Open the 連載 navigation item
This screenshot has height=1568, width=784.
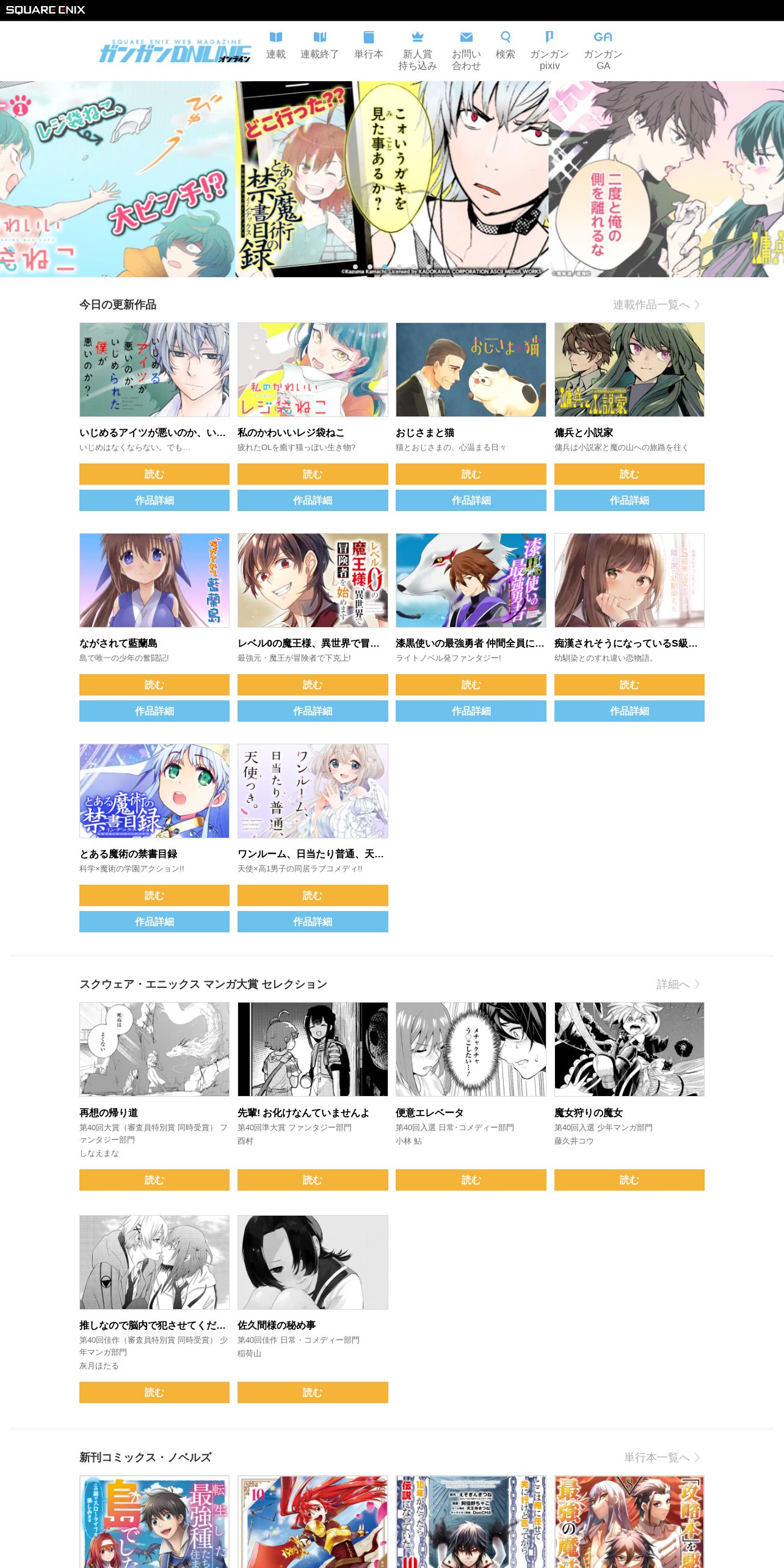tap(275, 46)
